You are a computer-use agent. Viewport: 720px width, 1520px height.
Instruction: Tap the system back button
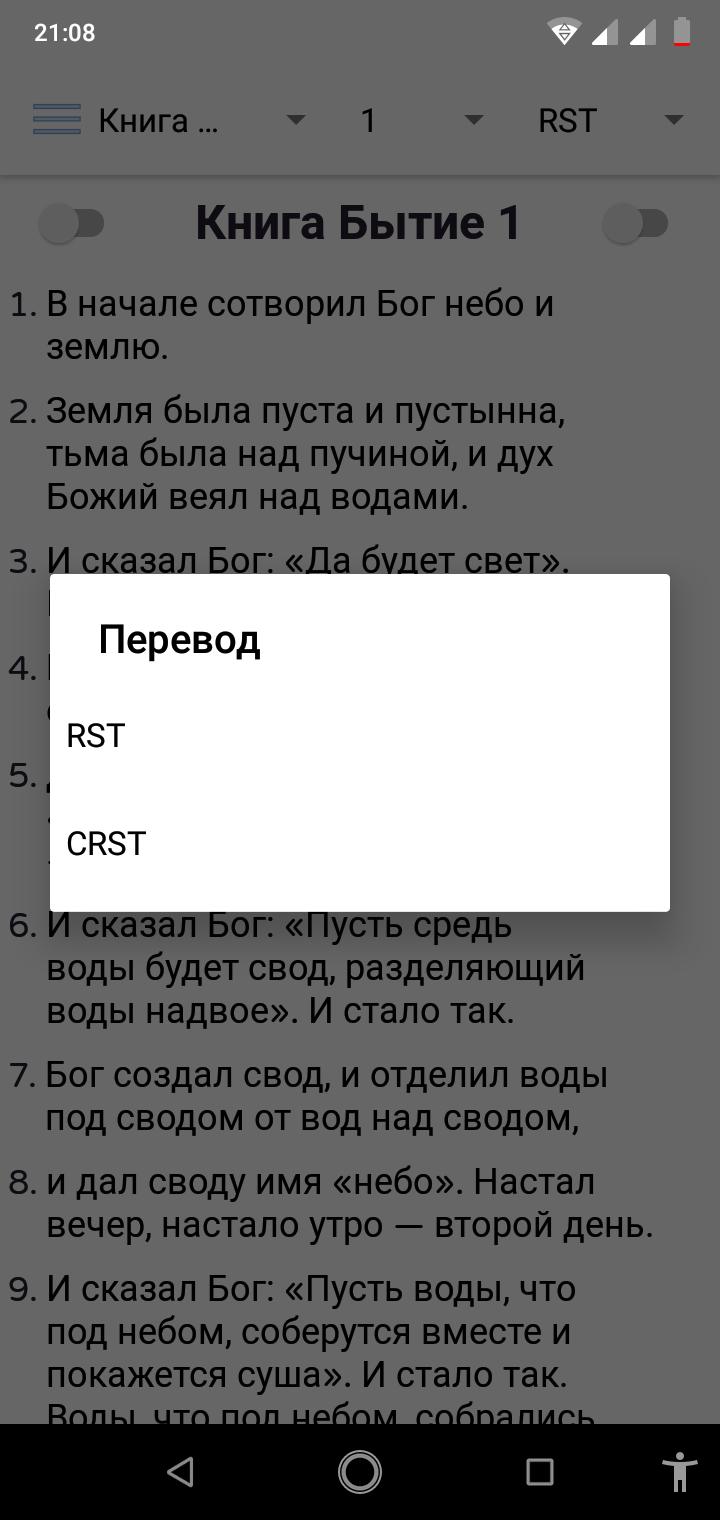coord(180,1471)
